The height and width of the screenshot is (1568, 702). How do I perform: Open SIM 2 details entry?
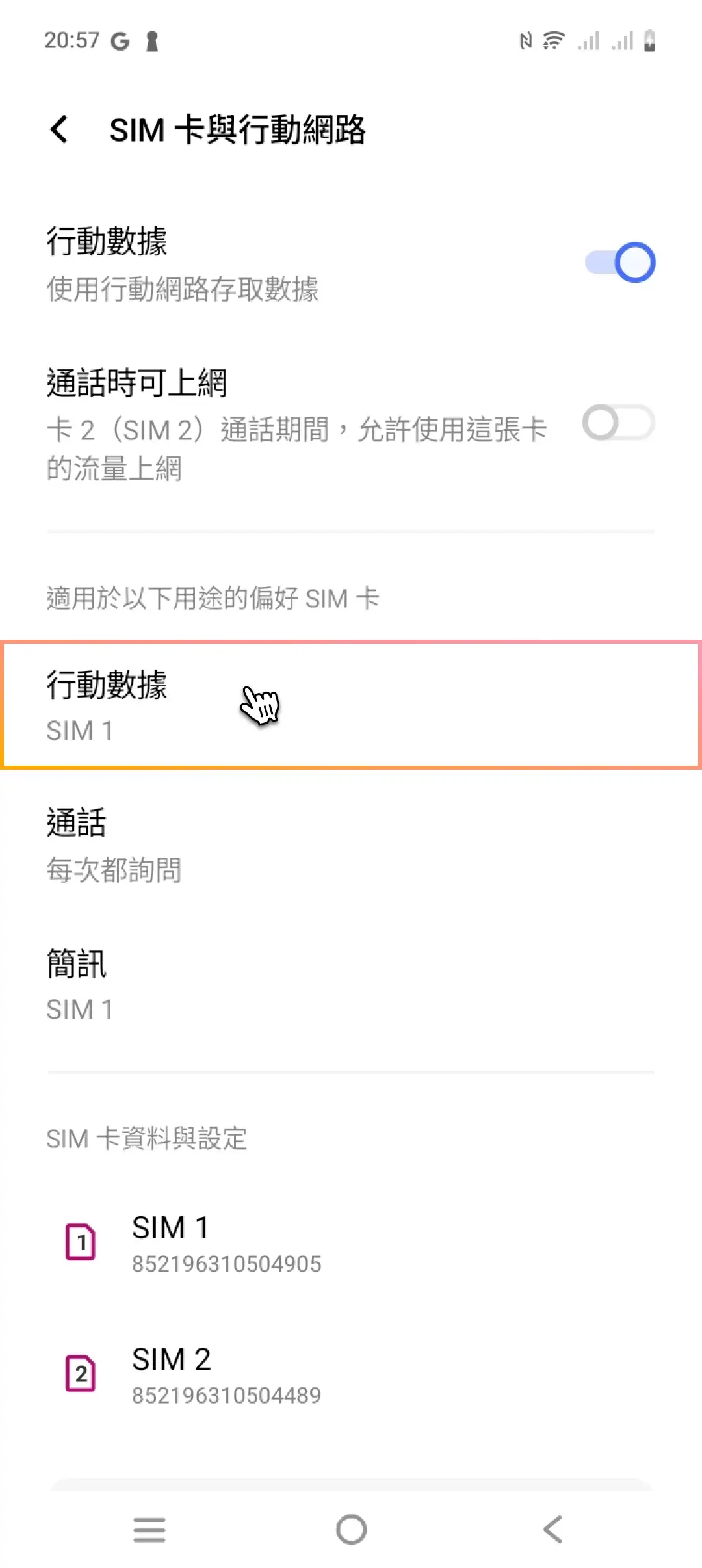point(351,1376)
